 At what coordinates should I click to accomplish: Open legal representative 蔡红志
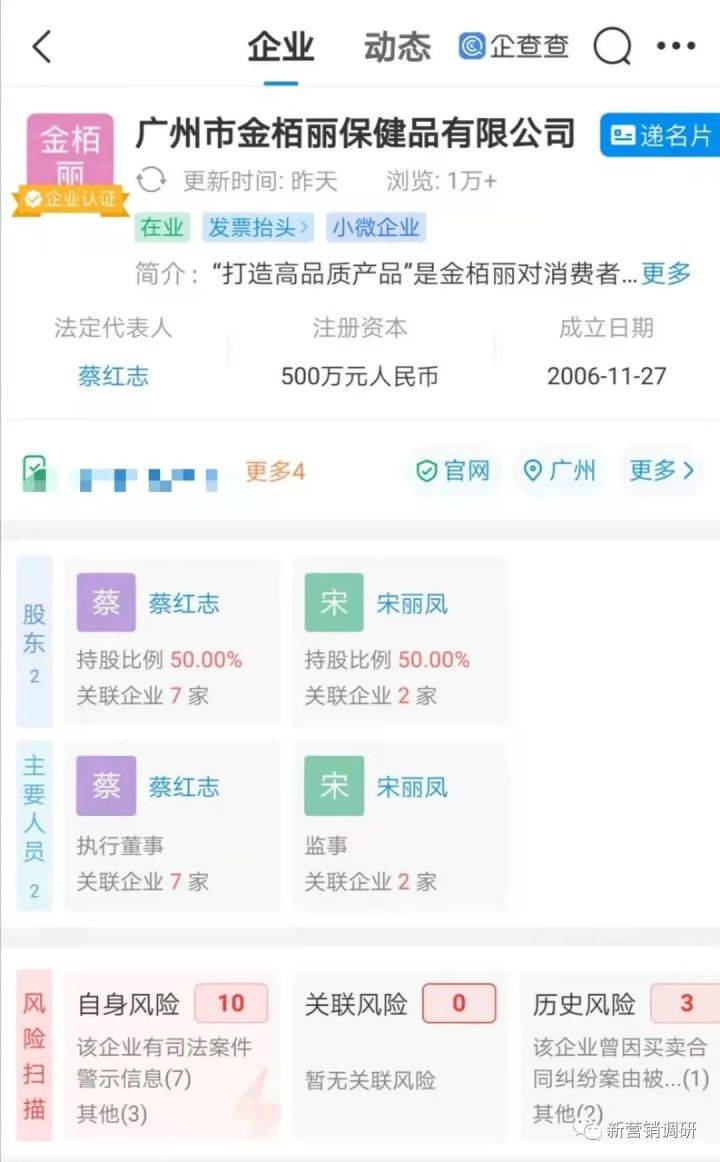coord(113,376)
